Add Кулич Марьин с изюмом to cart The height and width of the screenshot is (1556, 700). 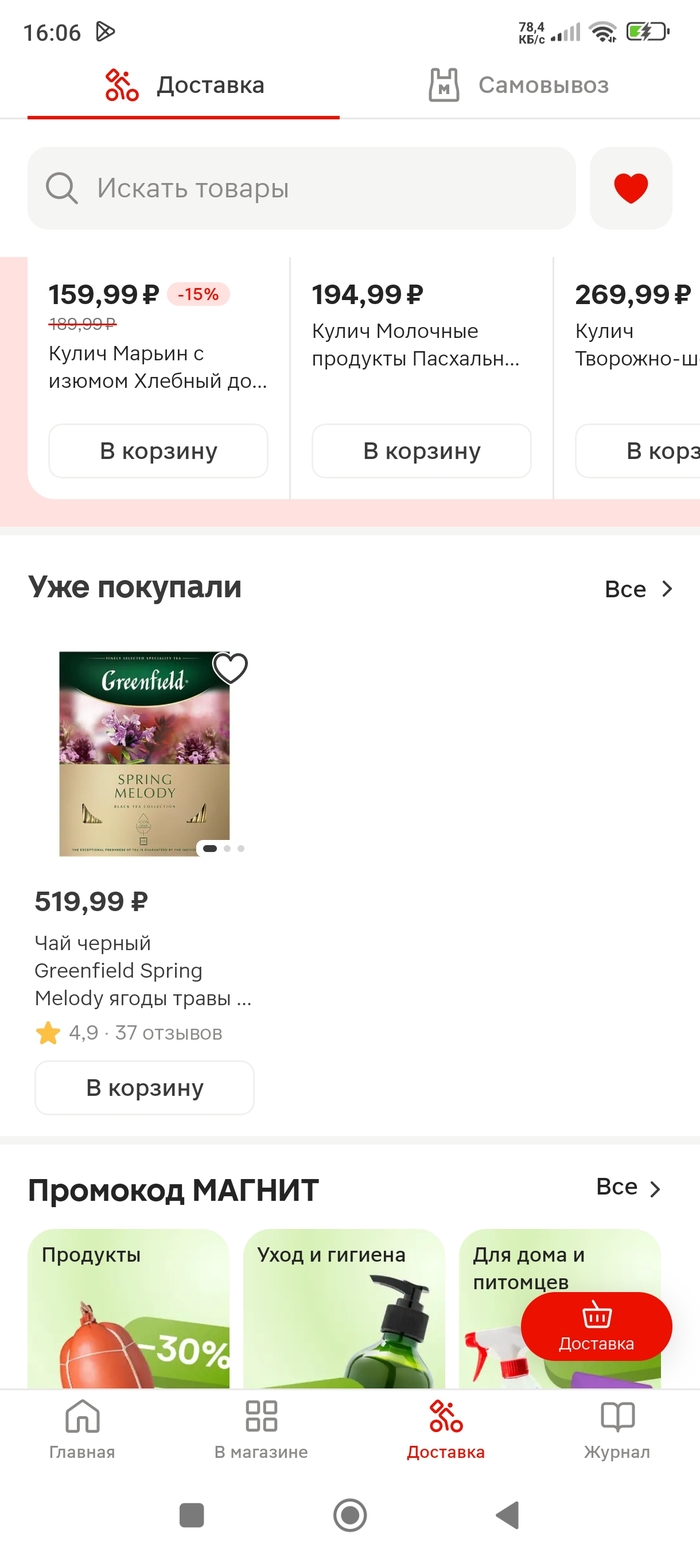pos(158,451)
